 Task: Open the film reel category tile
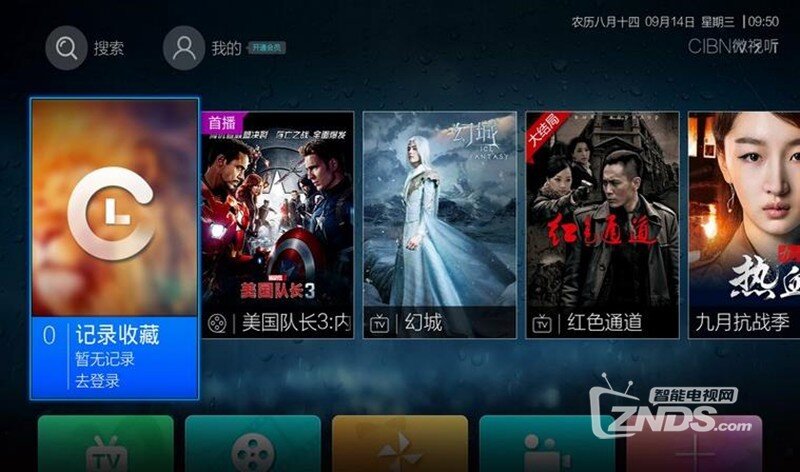tap(252, 447)
